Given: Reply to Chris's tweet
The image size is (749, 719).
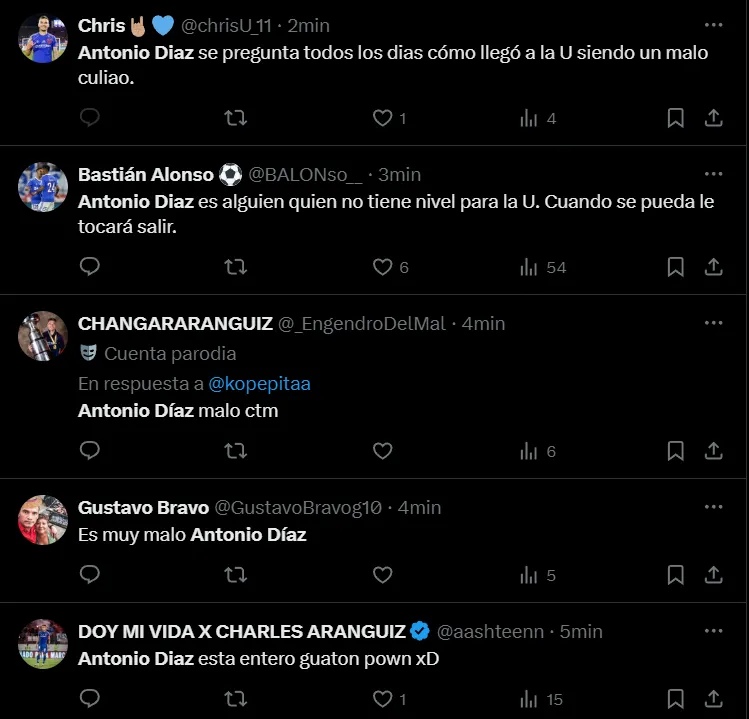Looking at the screenshot, I should 89,118.
